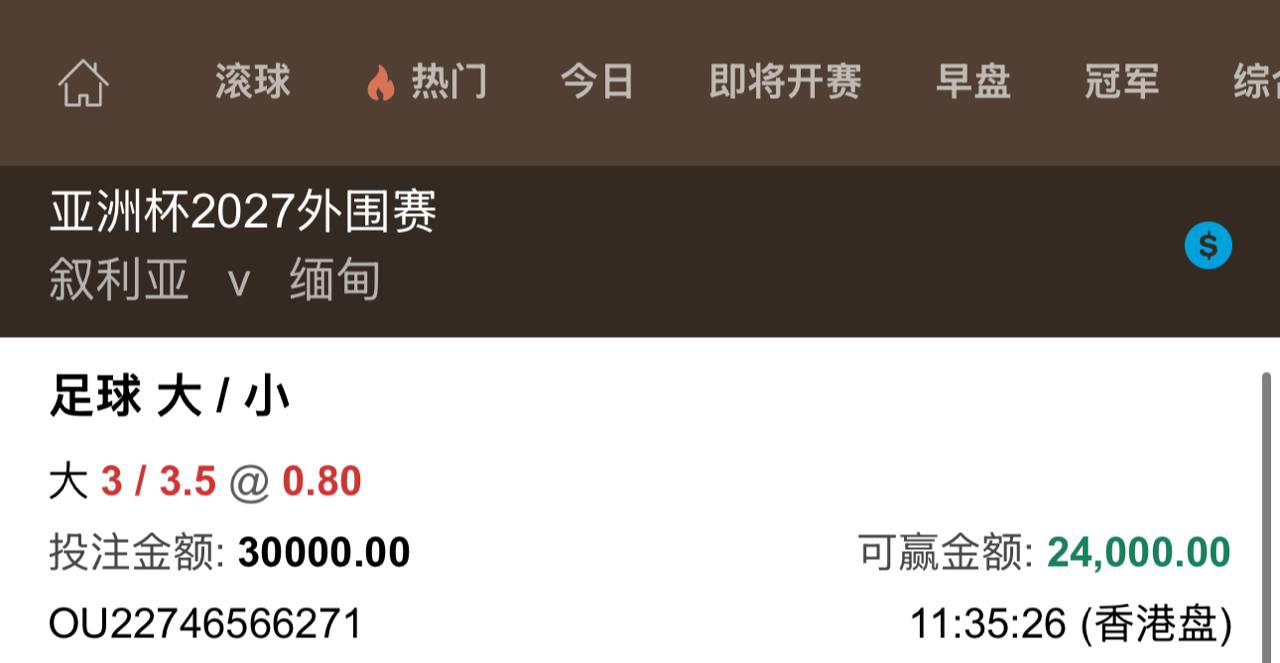Switch to the 冠军 tab
The height and width of the screenshot is (663, 1280).
[1122, 82]
